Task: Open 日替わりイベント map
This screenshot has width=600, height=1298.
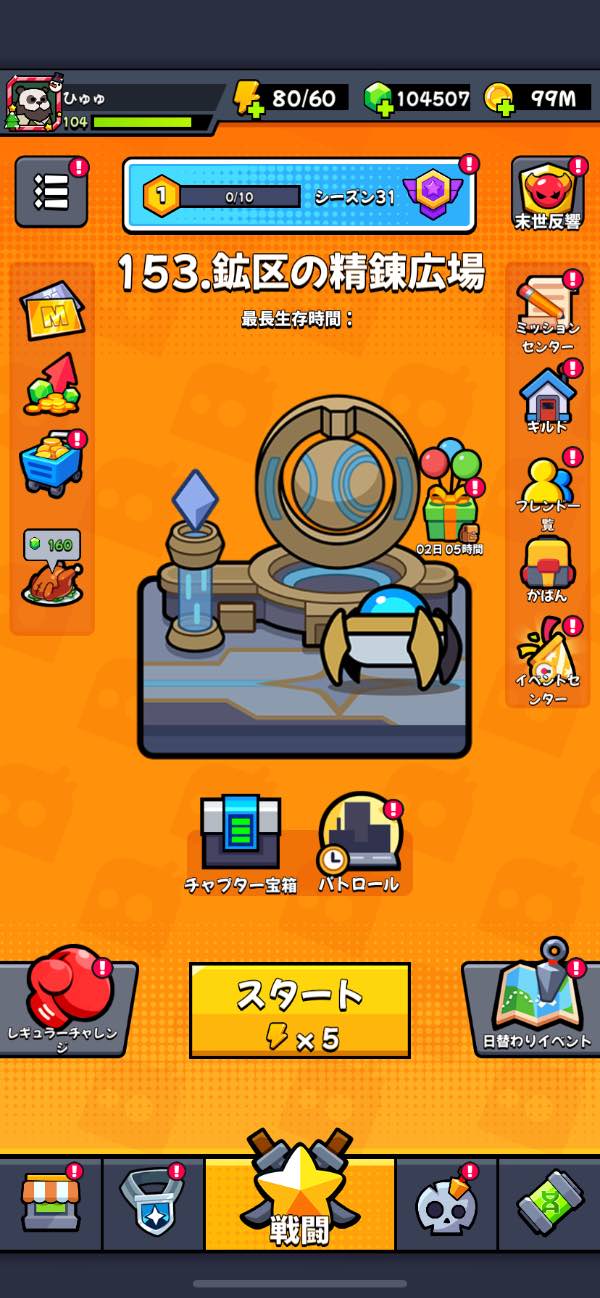Action: 537,1000
